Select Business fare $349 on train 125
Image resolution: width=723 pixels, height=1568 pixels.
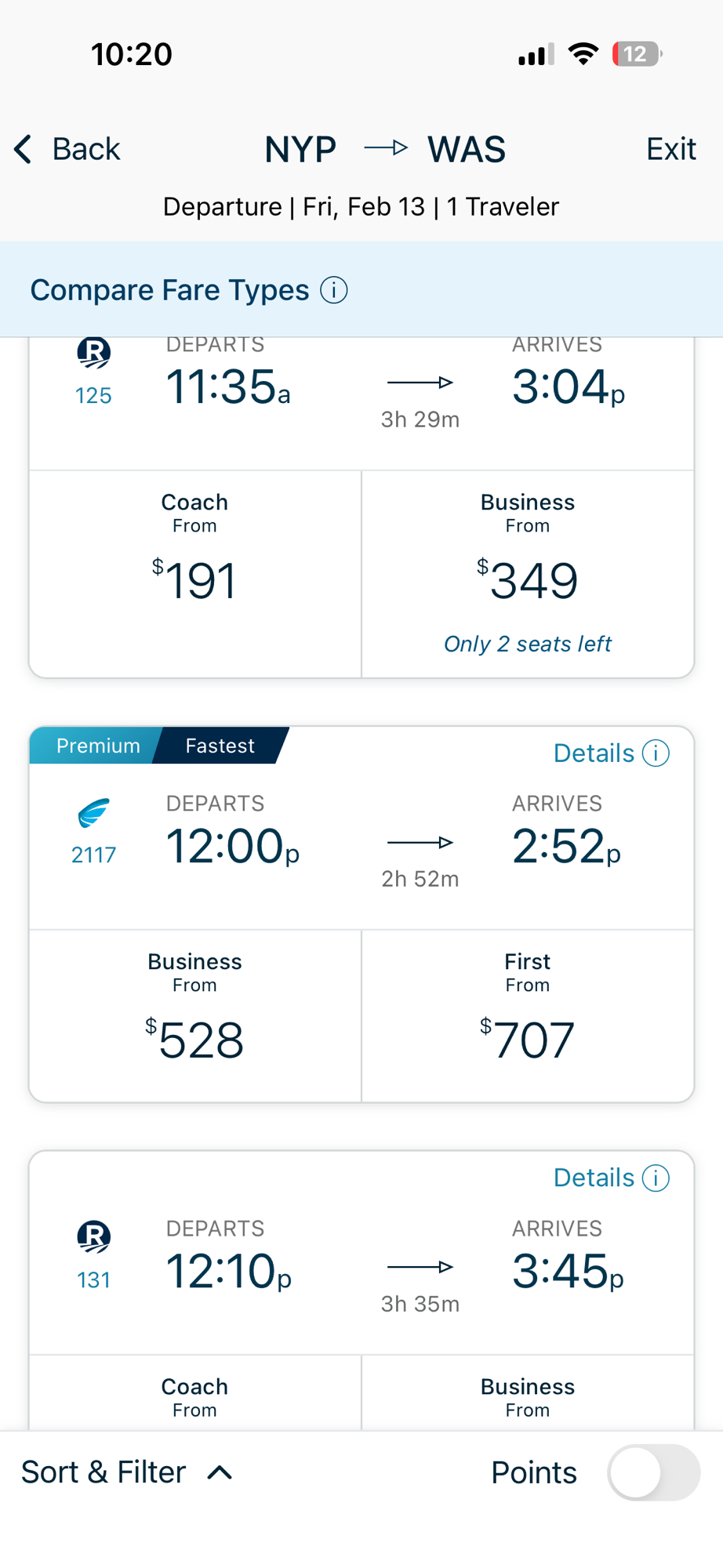[x=528, y=574]
